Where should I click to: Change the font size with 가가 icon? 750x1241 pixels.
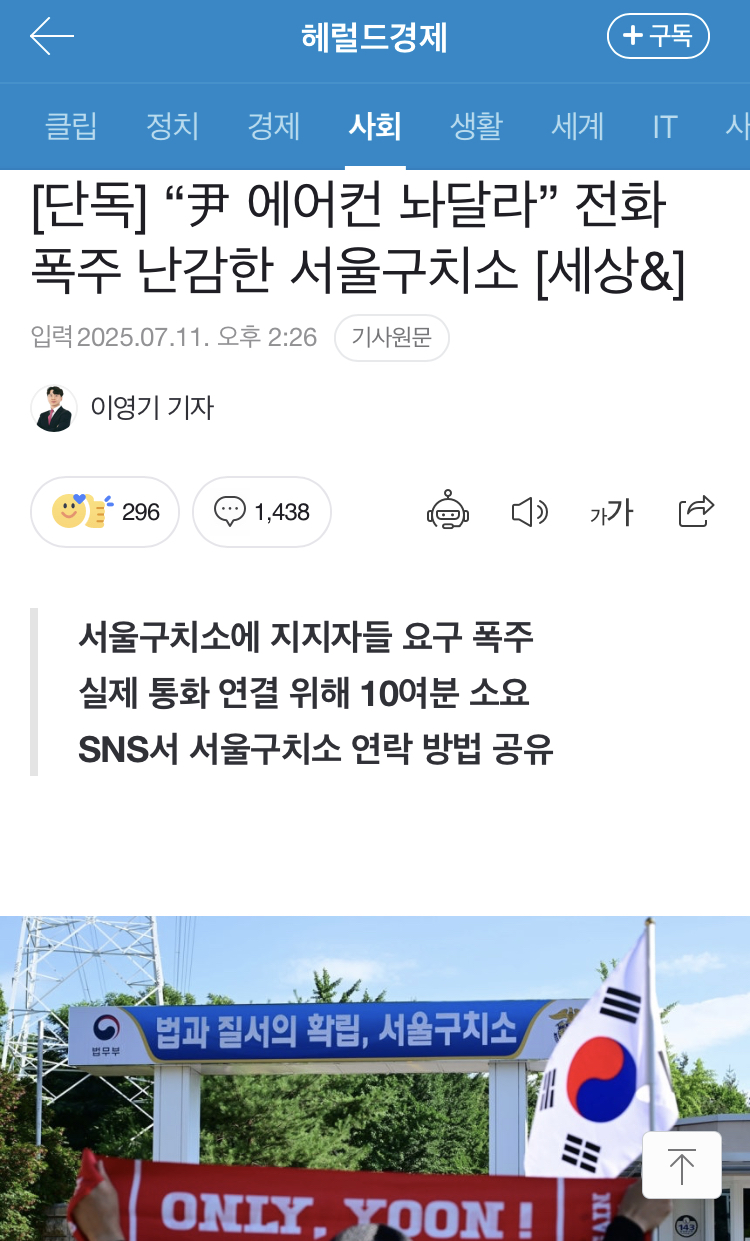pyautogui.click(x=611, y=512)
